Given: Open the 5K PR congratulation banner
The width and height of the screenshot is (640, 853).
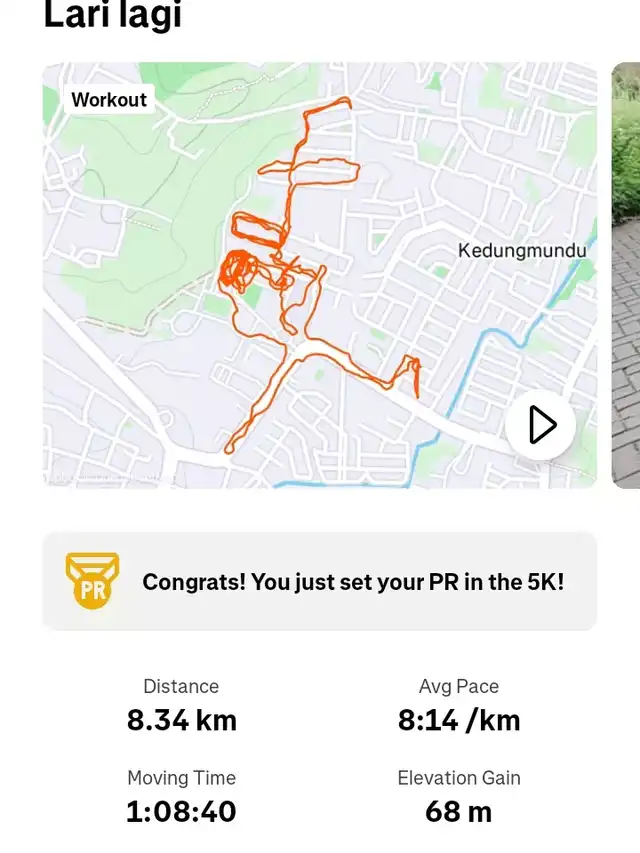Looking at the screenshot, I should 320,581.
